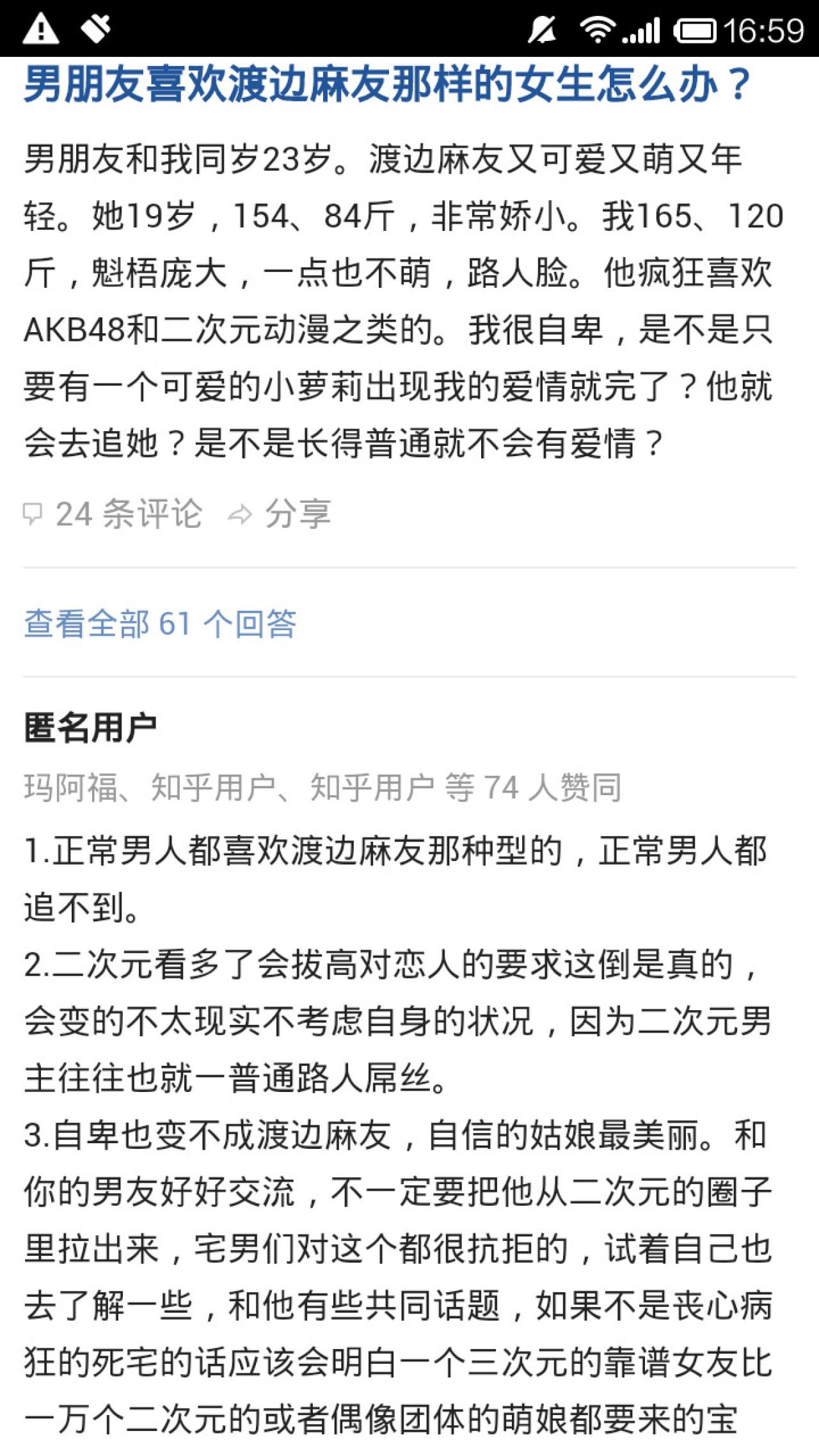Click the warning triangle status icon
Image resolution: width=819 pixels, height=1456 pixels.
40,28
